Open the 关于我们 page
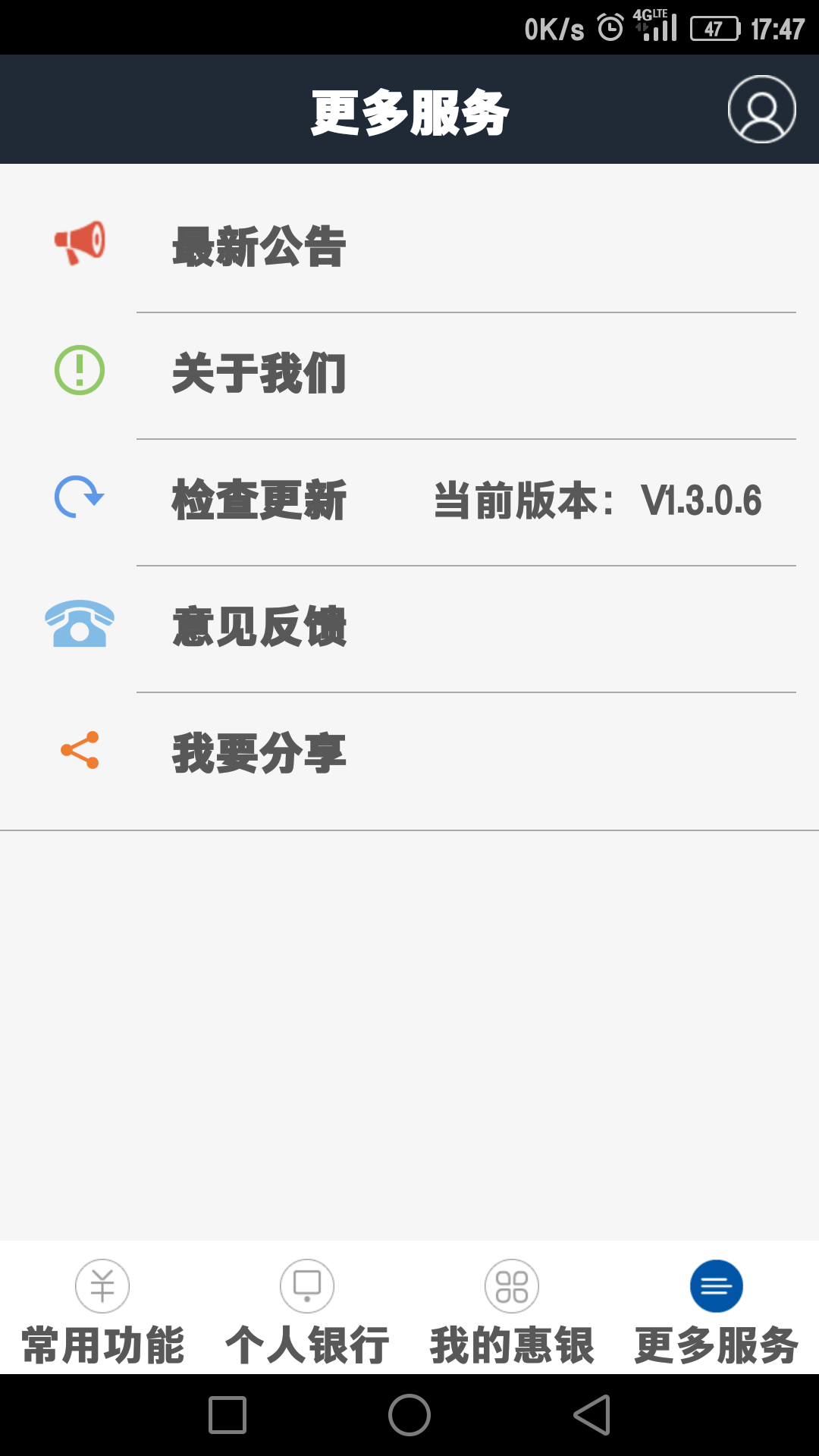Viewport: 819px width, 1456px height. tap(259, 373)
